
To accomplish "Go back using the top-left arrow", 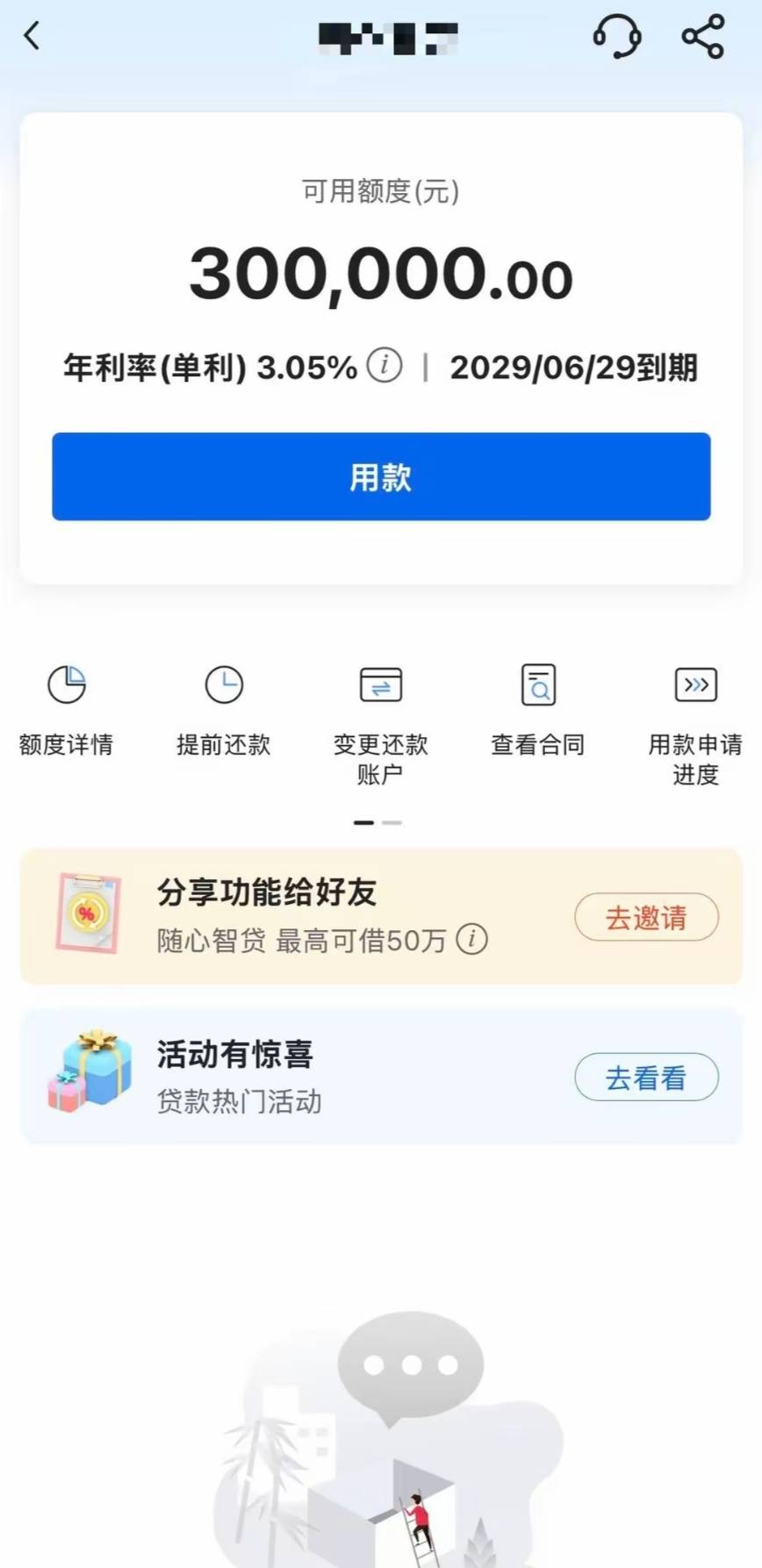I will tap(32, 36).
